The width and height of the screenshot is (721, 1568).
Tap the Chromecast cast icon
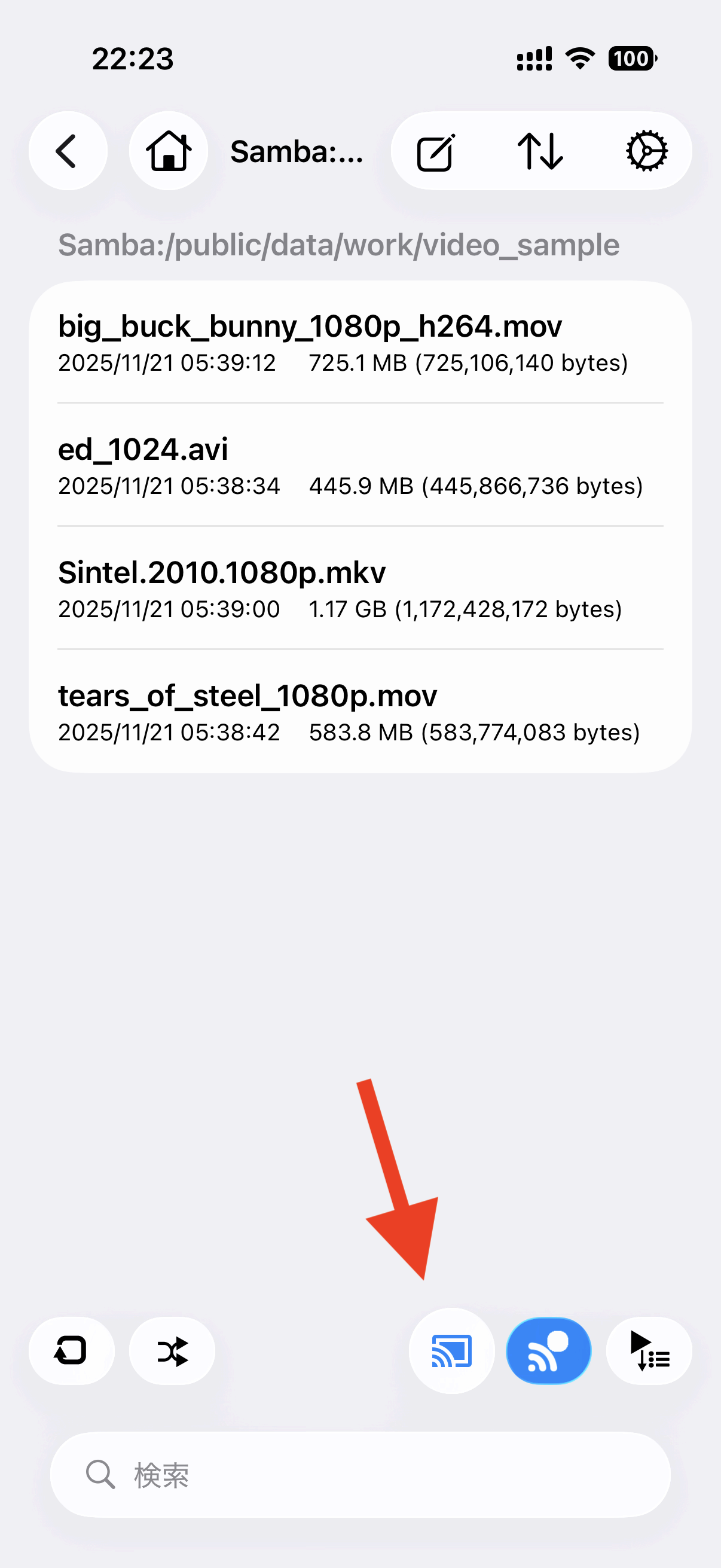pos(451,1351)
